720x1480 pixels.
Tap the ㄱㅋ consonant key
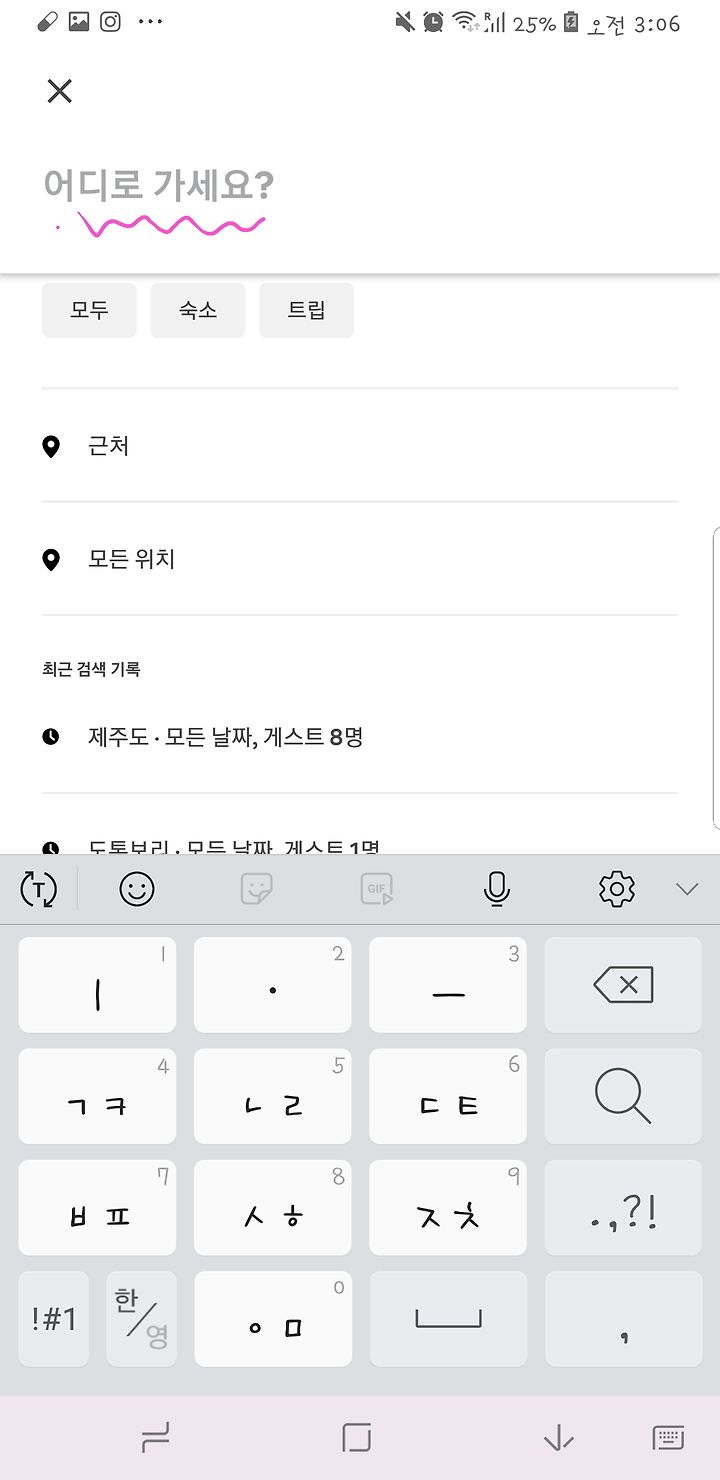tap(97, 1096)
